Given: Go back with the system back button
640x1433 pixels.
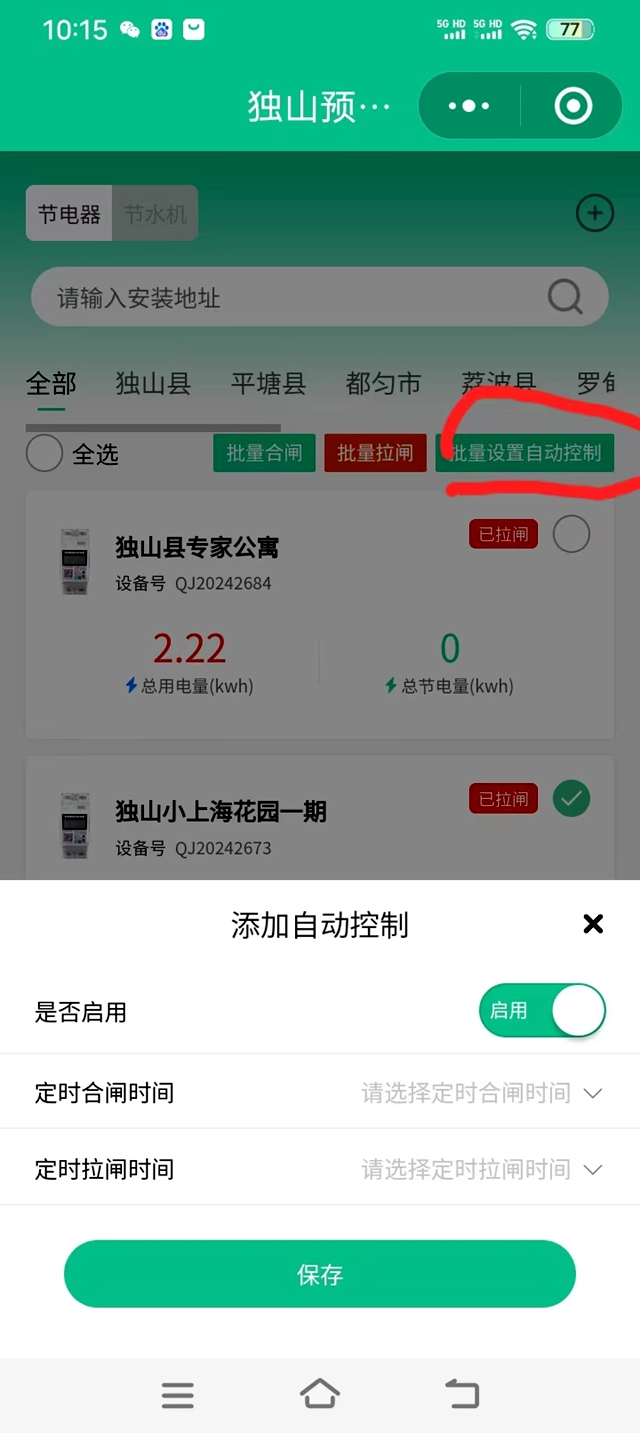Looking at the screenshot, I should pyautogui.click(x=462, y=1394).
